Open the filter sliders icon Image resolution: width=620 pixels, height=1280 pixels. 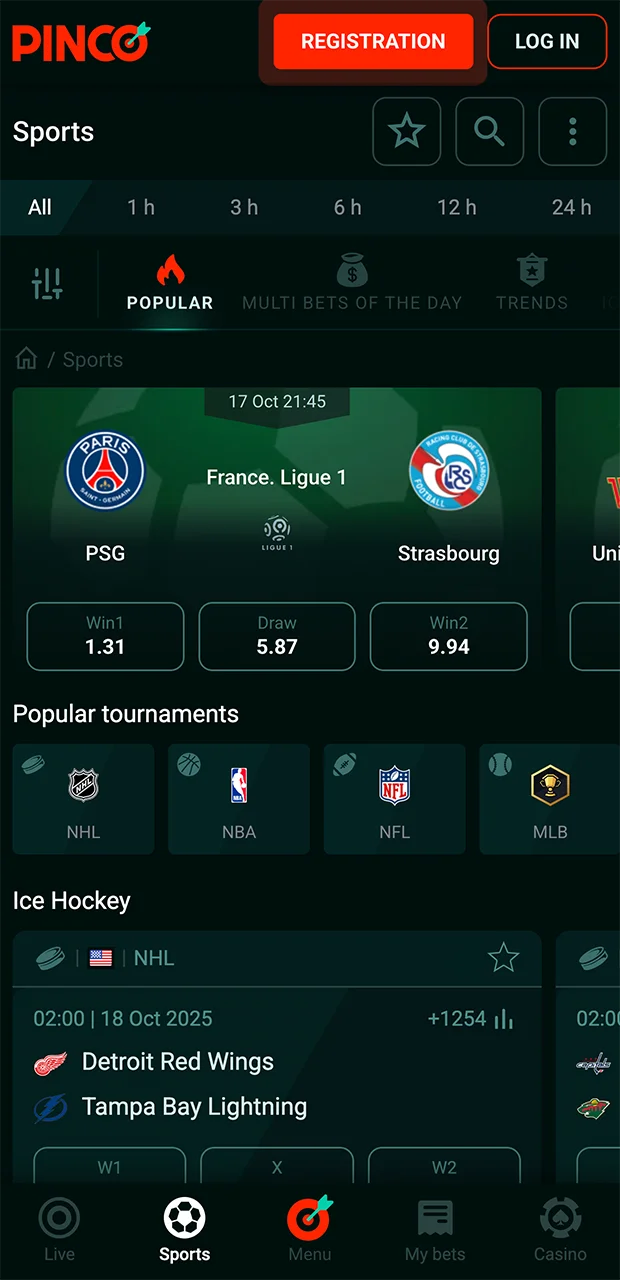pos(47,284)
